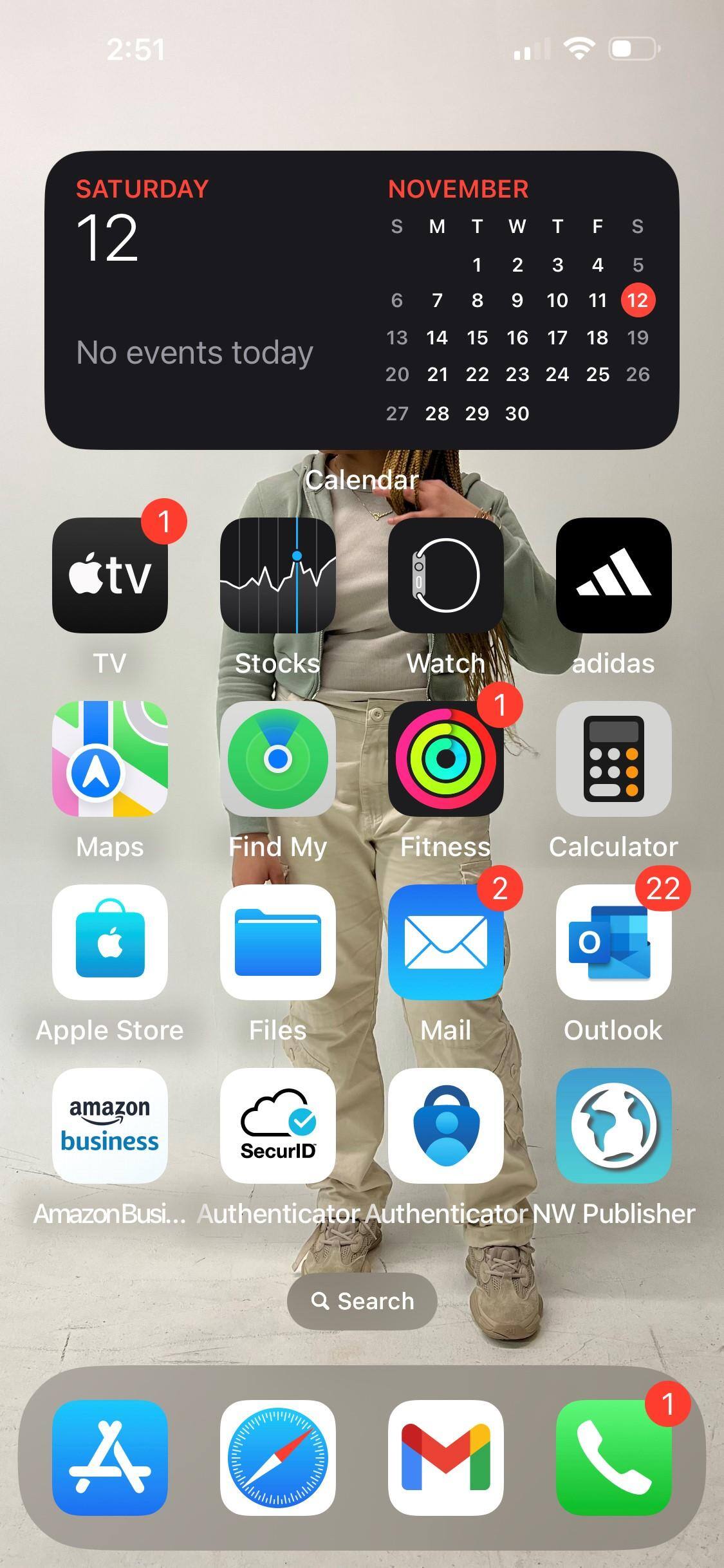Open the Calculator
Viewport: 724px width, 1568px height.
pos(613,758)
